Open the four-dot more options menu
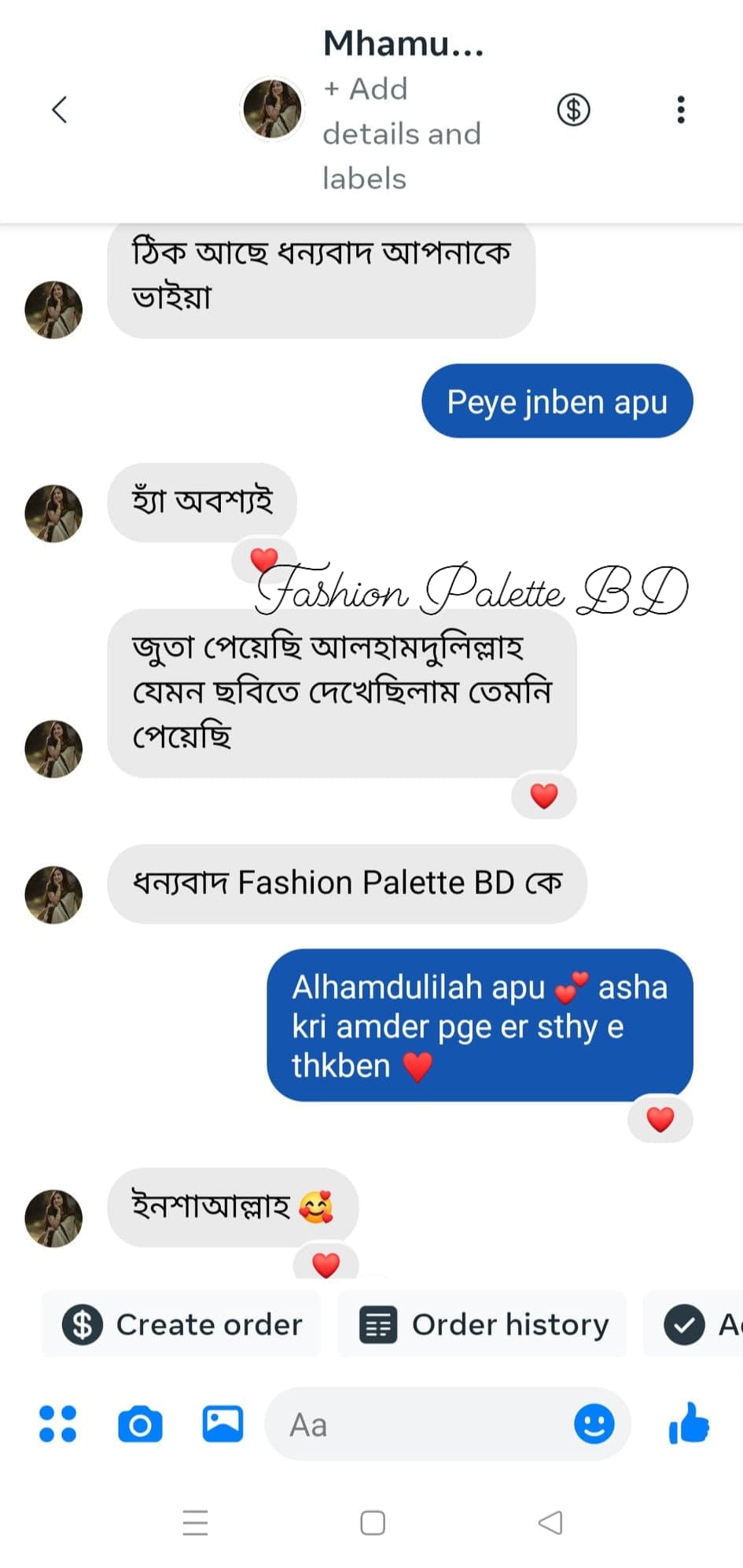 pyautogui.click(x=58, y=1424)
